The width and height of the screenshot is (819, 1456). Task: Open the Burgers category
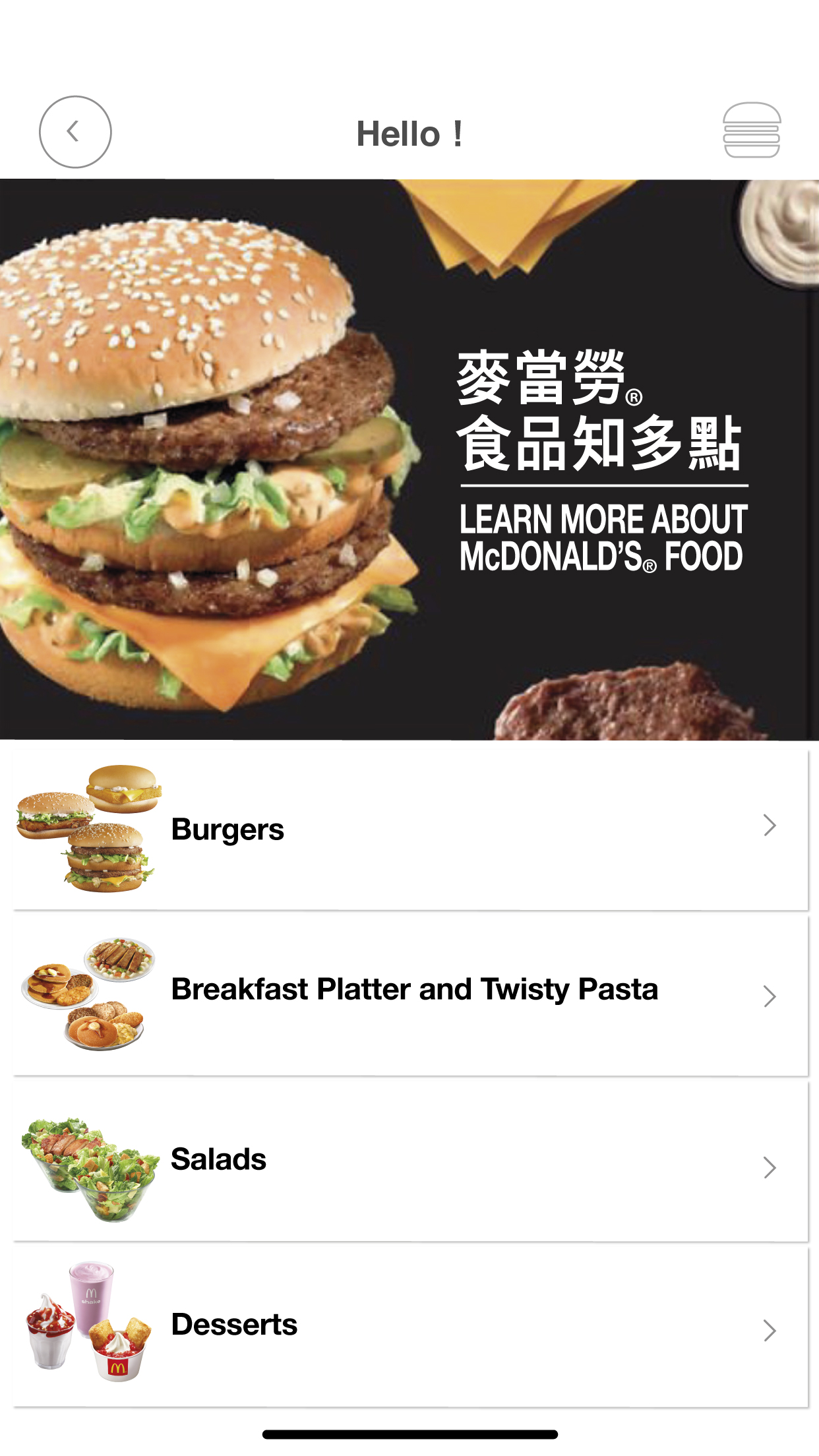[409, 829]
